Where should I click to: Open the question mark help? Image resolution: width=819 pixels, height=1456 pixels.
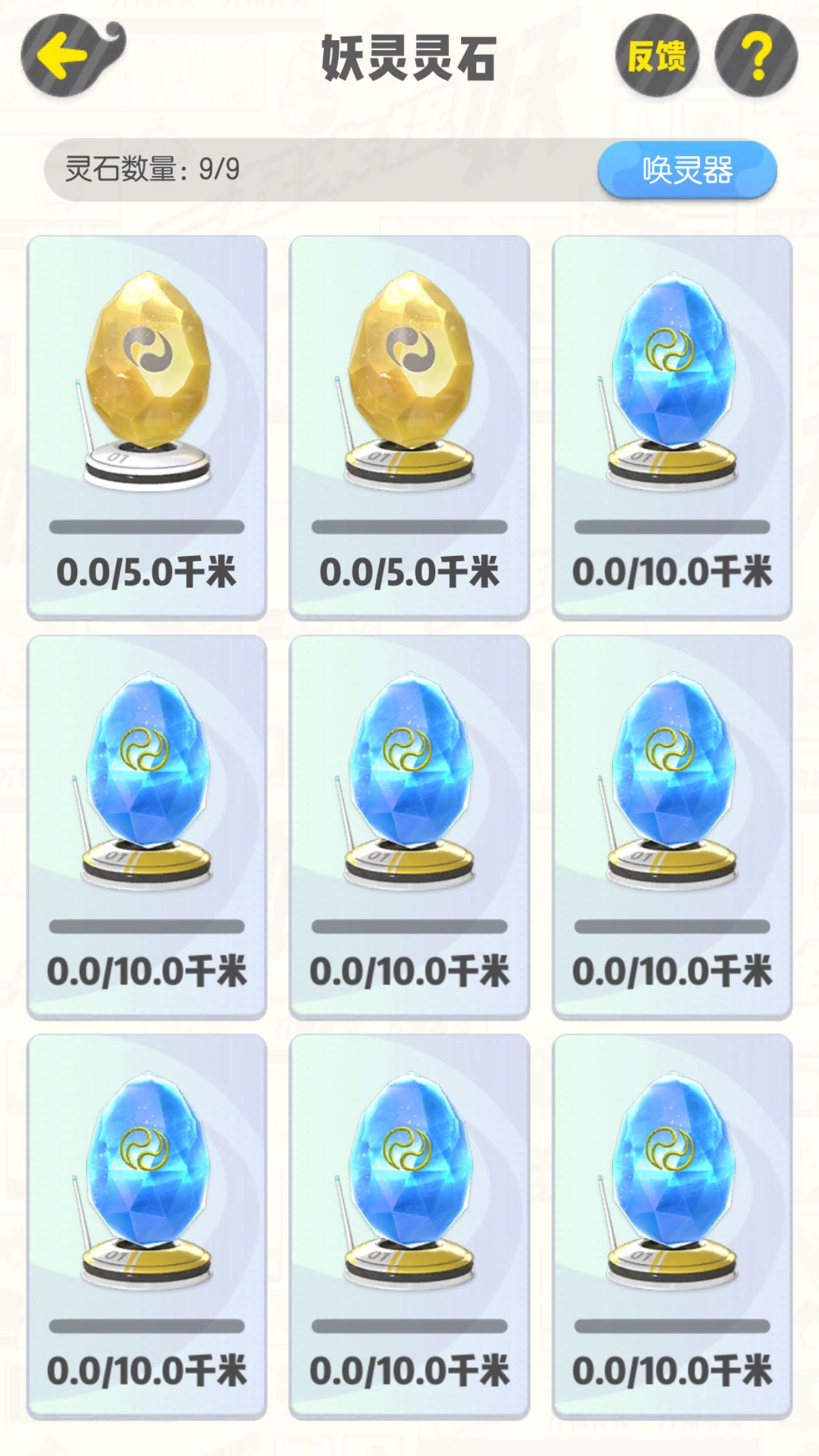pyautogui.click(x=756, y=56)
